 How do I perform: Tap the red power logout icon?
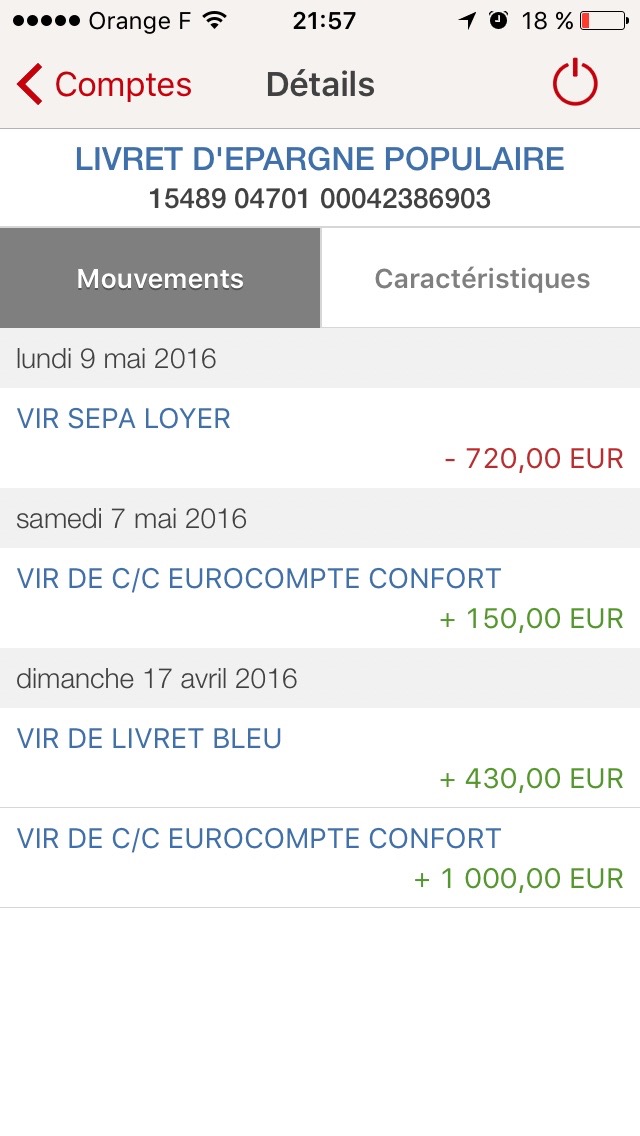(x=575, y=84)
